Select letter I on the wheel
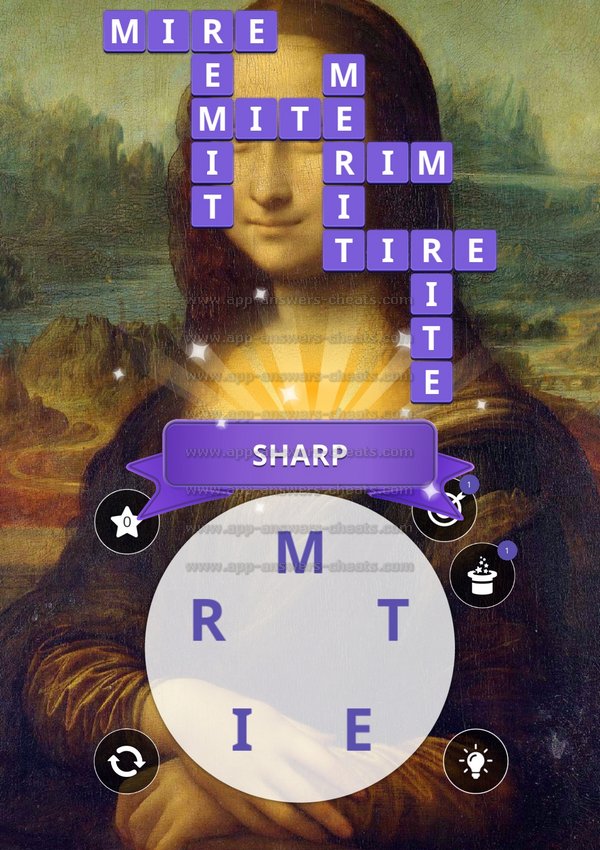This screenshot has width=600, height=850. click(x=240, y=731)
